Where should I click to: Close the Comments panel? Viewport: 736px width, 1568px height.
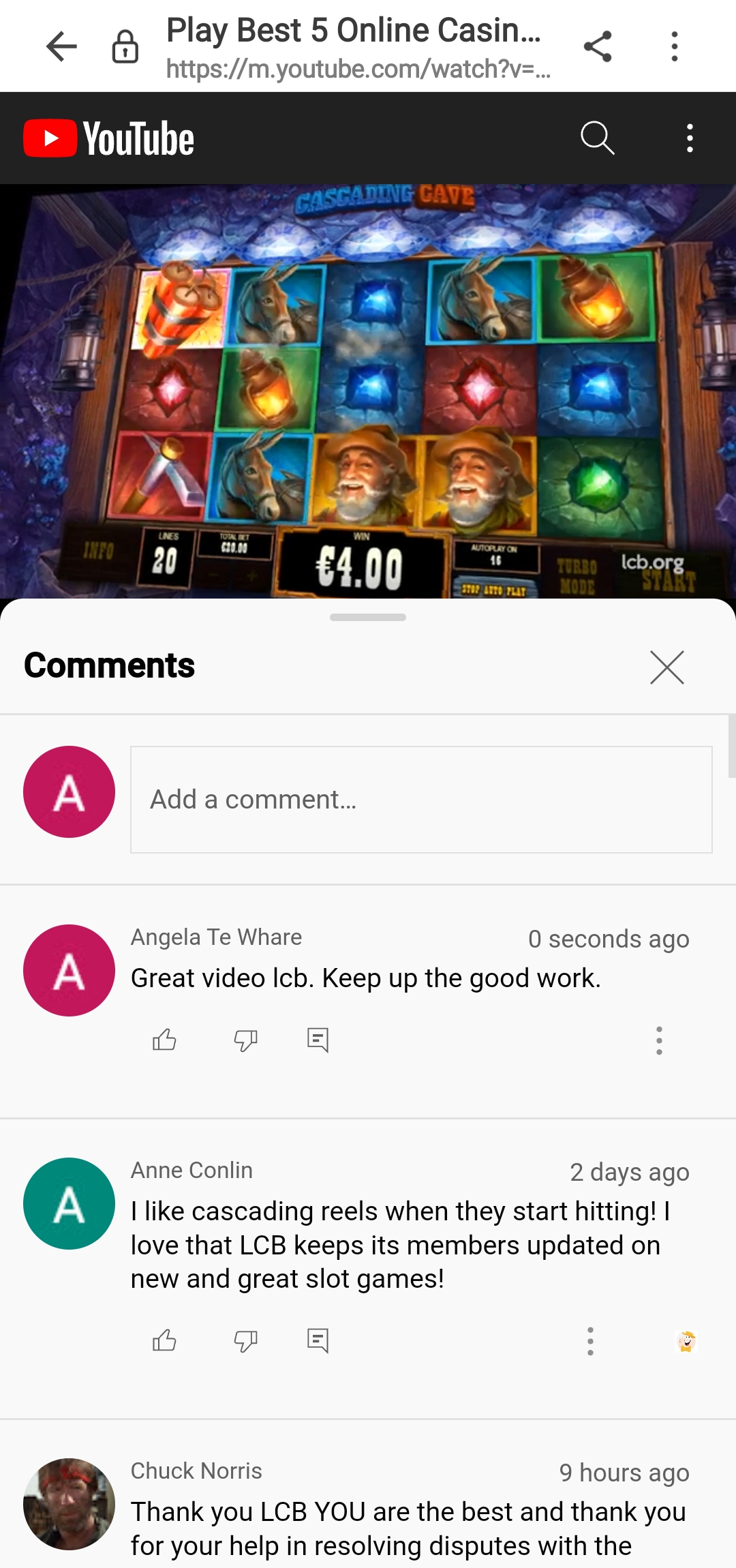point(666,667)
